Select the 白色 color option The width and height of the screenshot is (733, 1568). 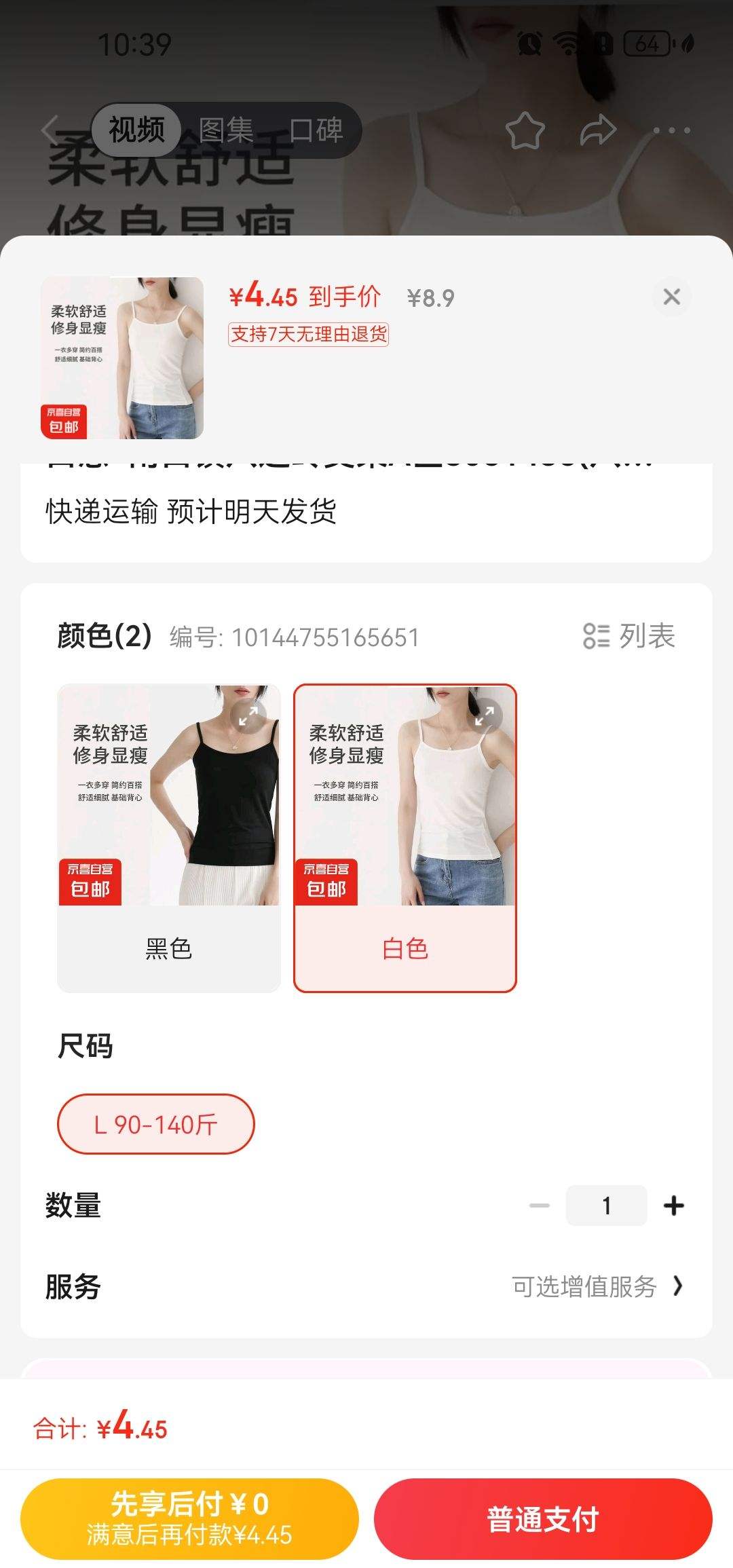coord(405,948)
